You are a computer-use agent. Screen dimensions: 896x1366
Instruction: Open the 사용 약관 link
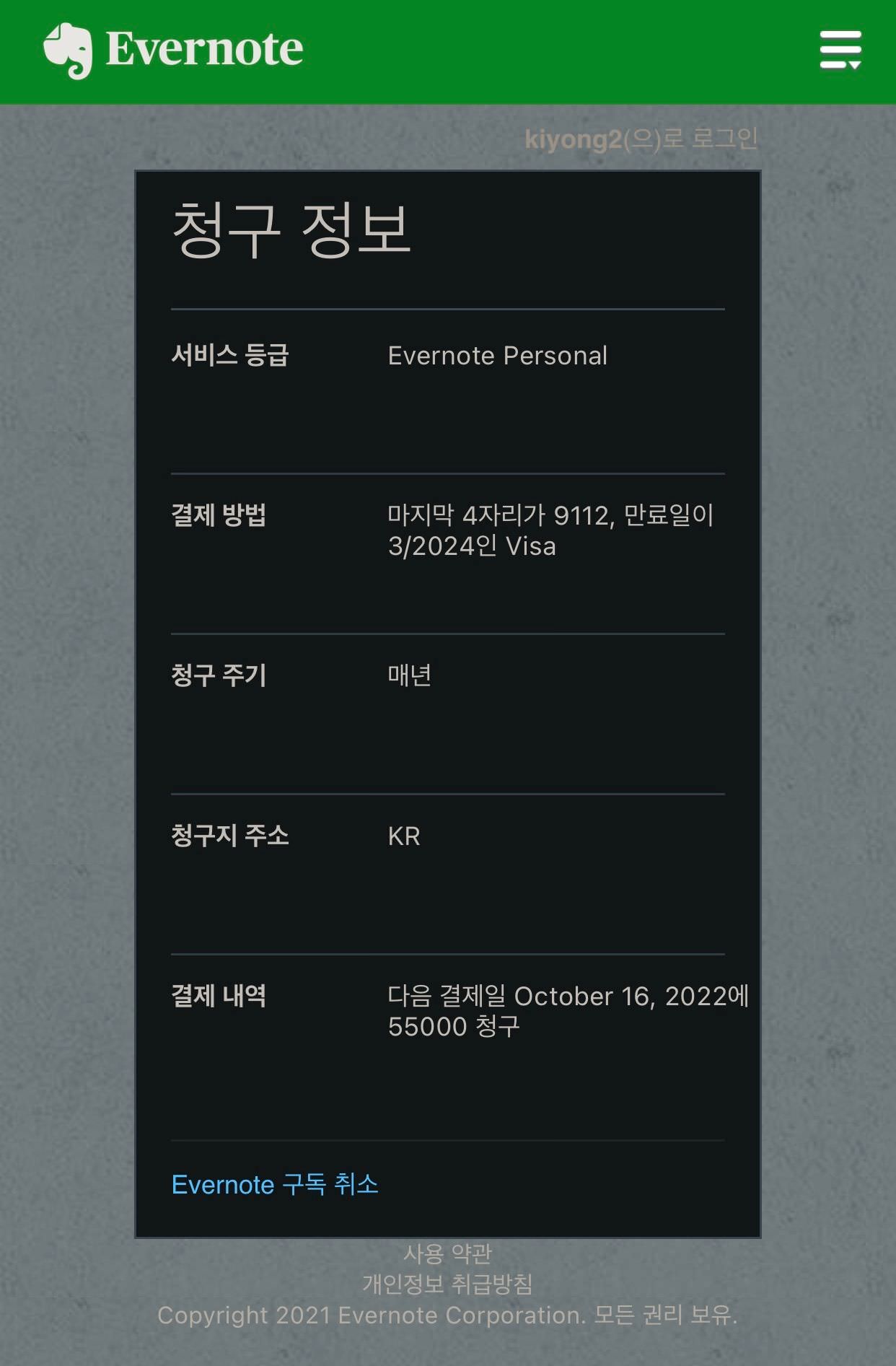pyautogui.click(x=447, y=1253)
